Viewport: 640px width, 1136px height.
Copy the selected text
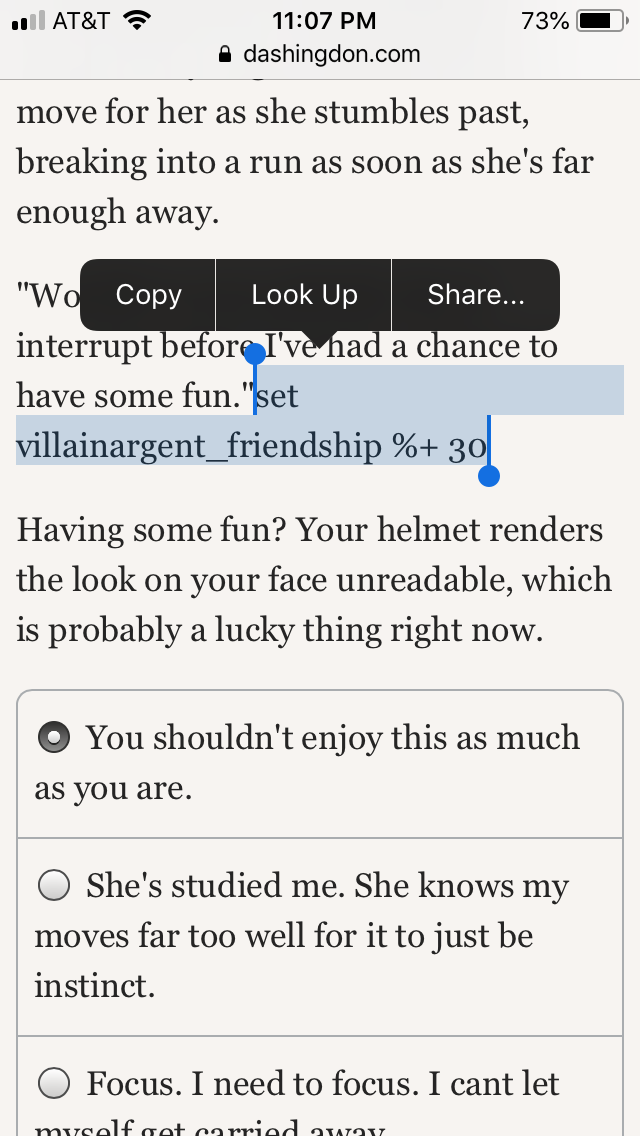pyautogui.click(x=148, y=295)
